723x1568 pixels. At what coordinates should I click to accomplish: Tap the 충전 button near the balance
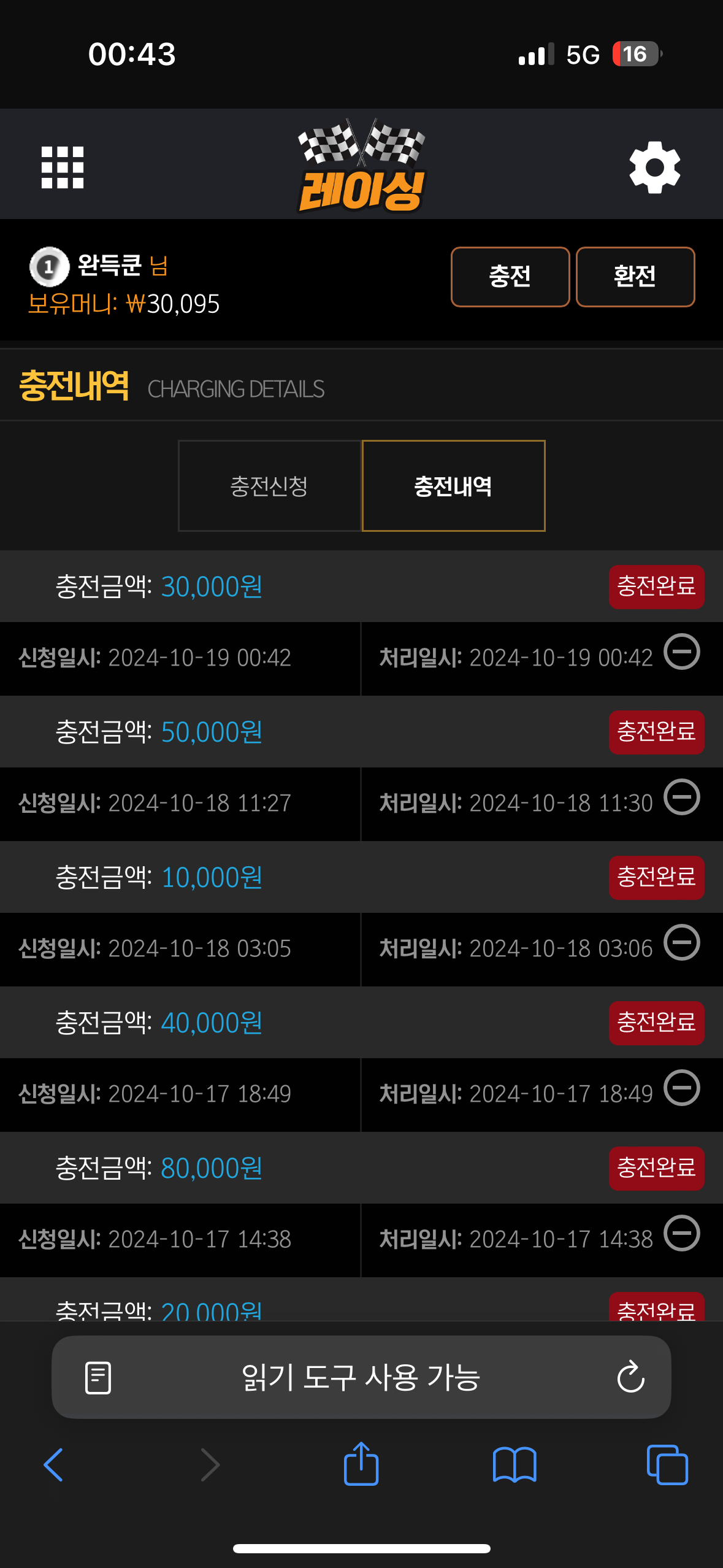[510, 277]
